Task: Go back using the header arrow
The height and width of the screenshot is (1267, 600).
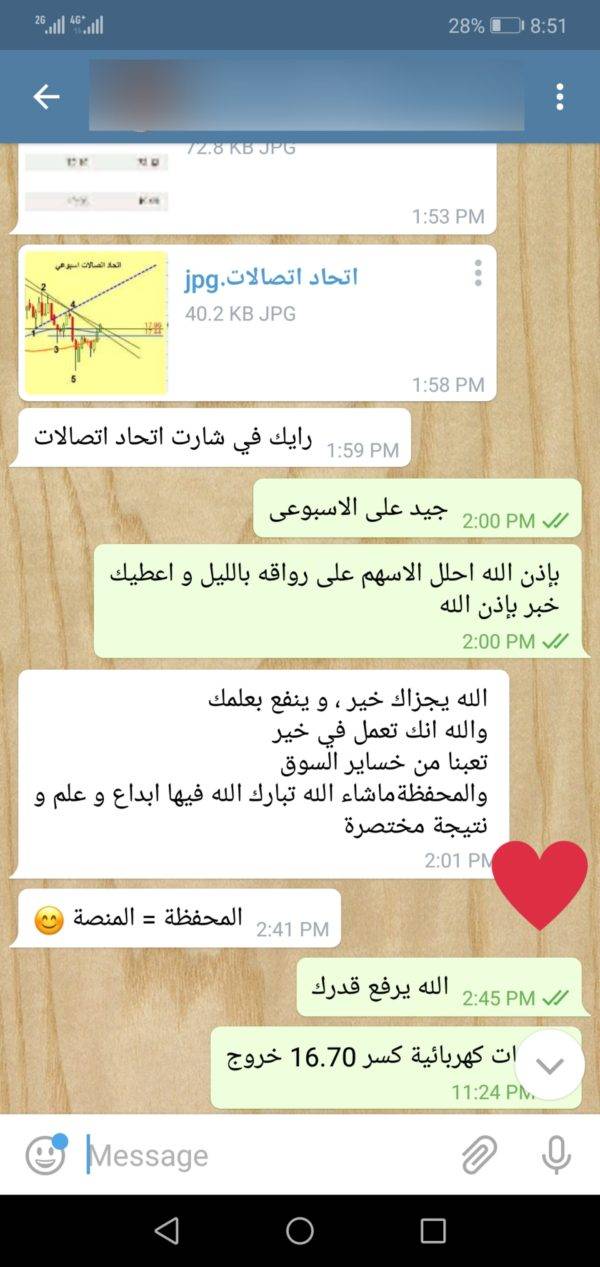Action: coord(46,96)
